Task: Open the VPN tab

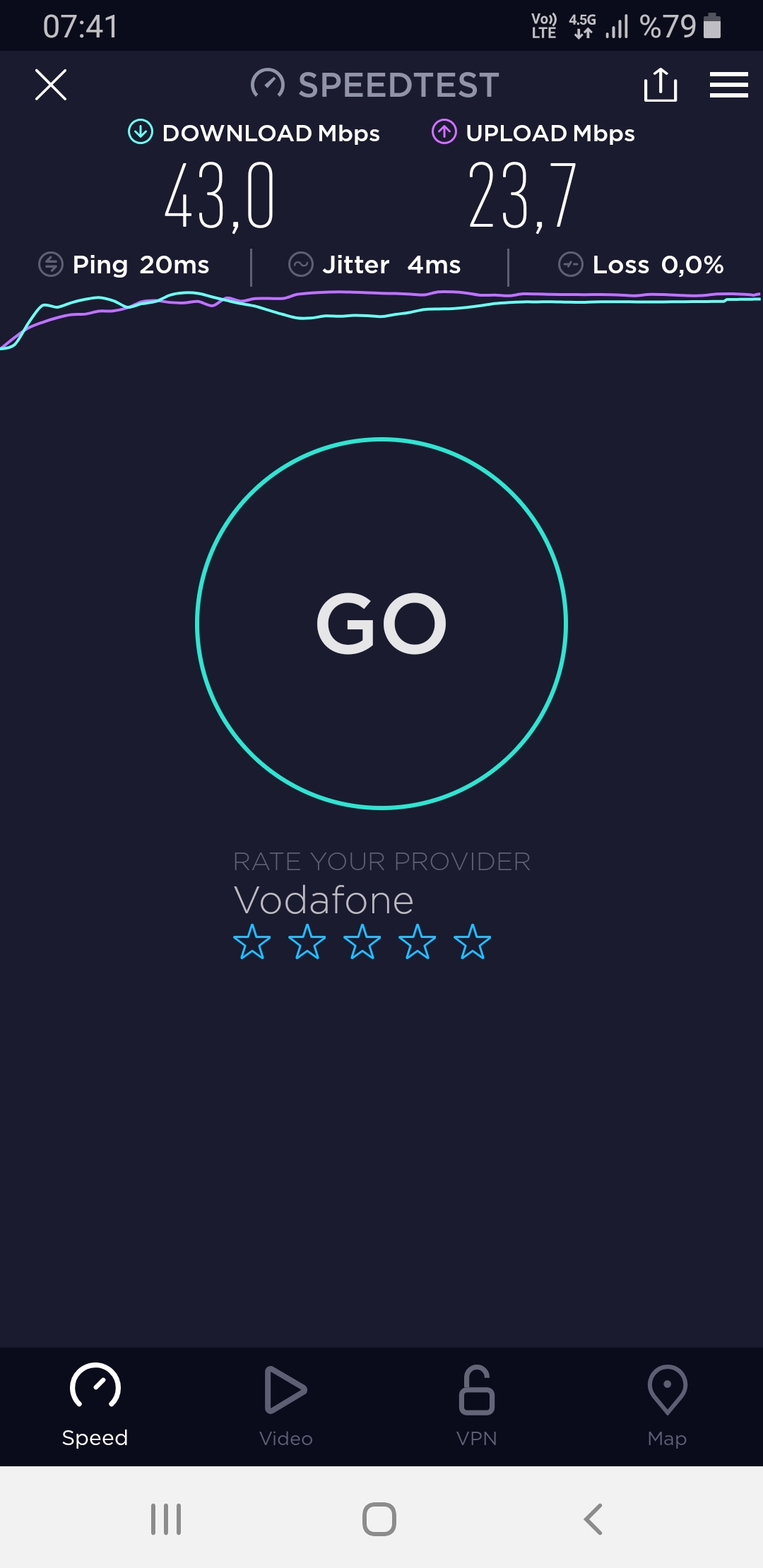Action: coord(477,1406)
